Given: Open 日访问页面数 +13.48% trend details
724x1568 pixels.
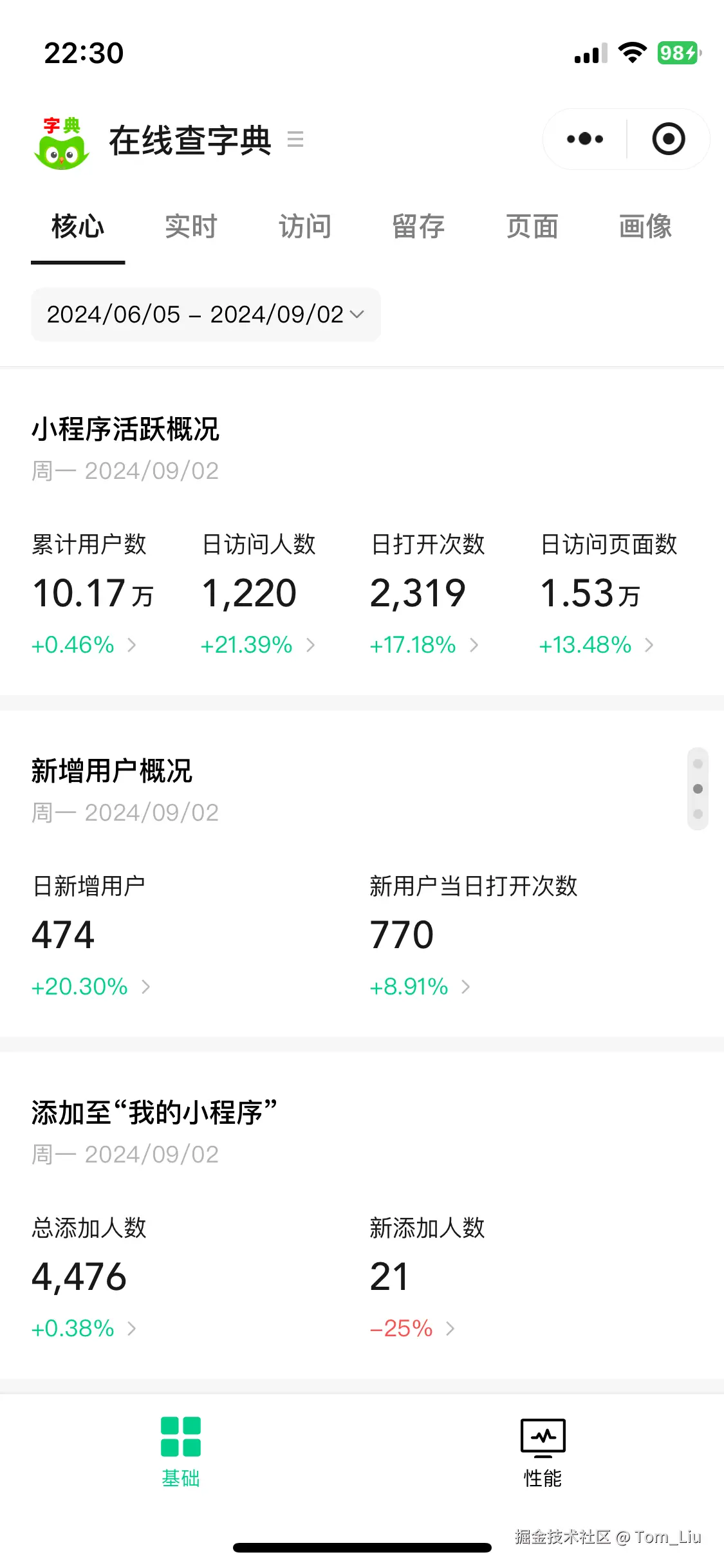Looking at the screenshot, I should coord(596,645).
